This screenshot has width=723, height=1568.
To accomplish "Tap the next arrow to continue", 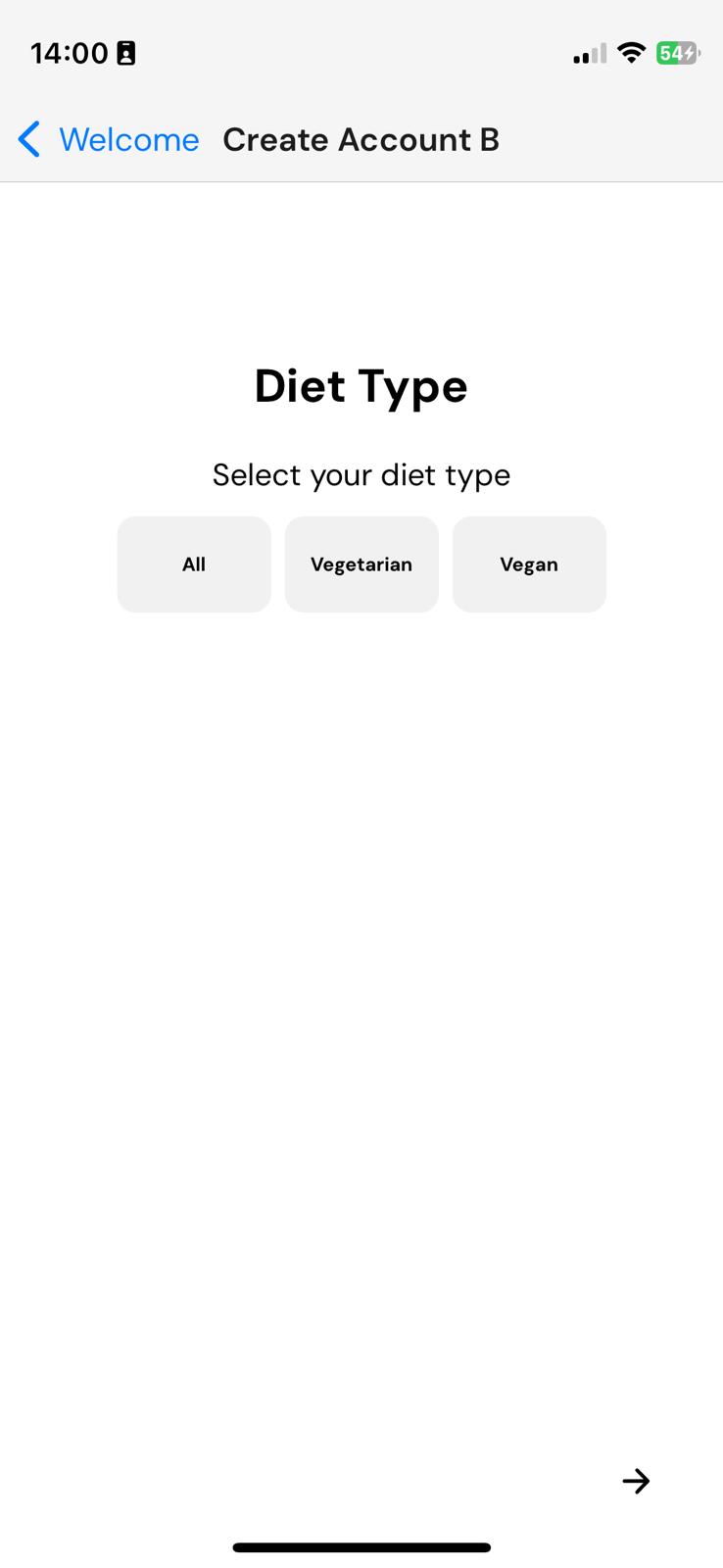I will [636, 1481].
